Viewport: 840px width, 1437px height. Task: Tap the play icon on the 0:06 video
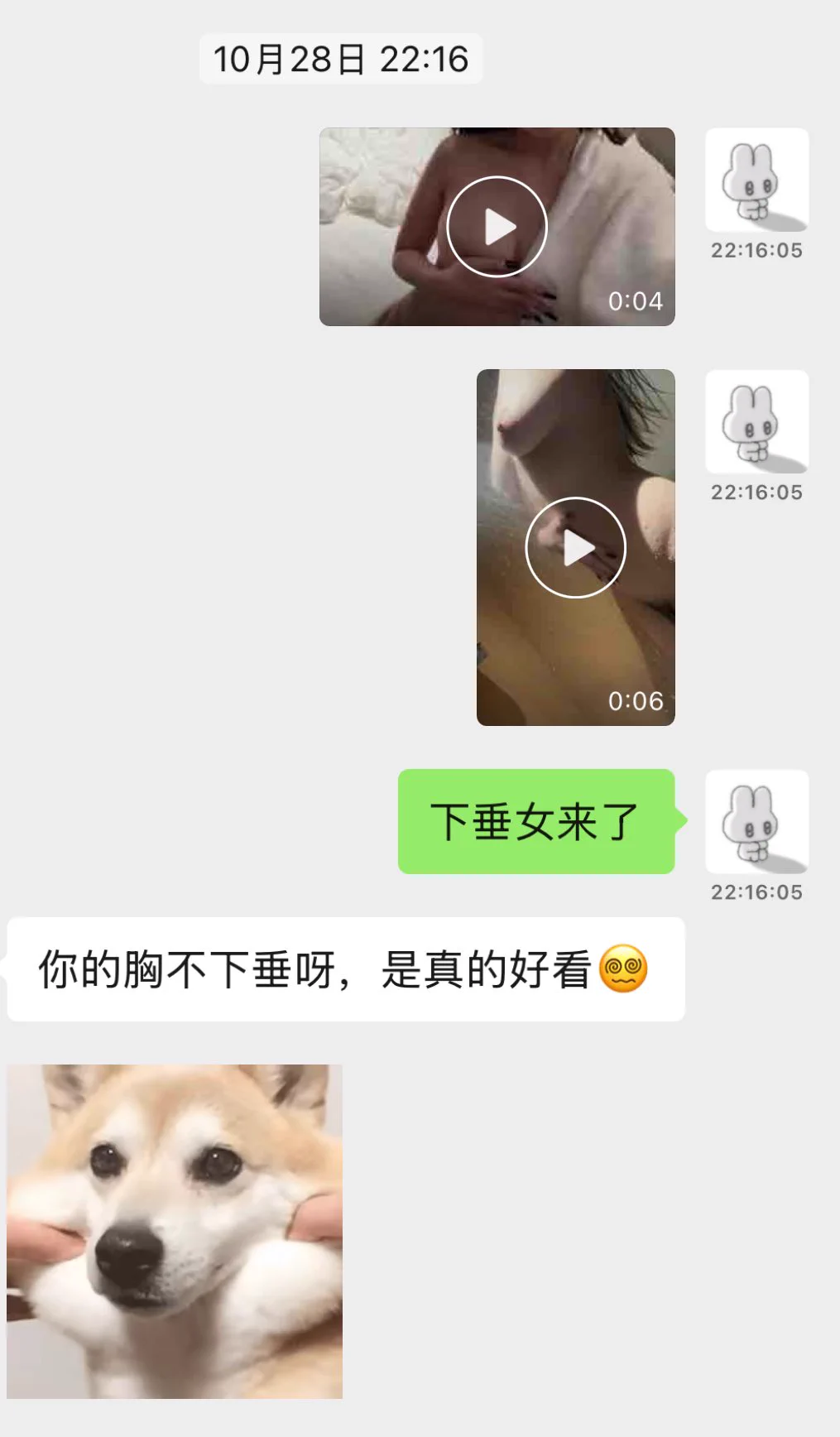coord(576,547)
